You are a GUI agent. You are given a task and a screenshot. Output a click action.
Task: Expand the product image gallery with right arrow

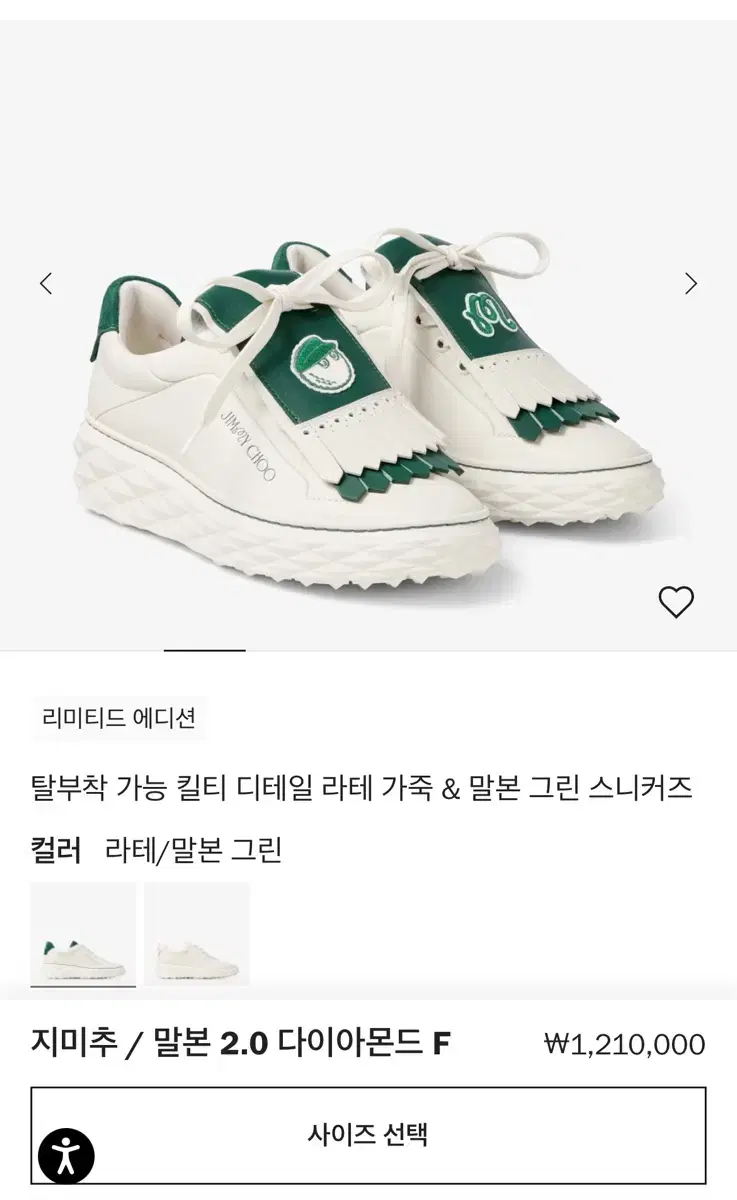(690, 285)
